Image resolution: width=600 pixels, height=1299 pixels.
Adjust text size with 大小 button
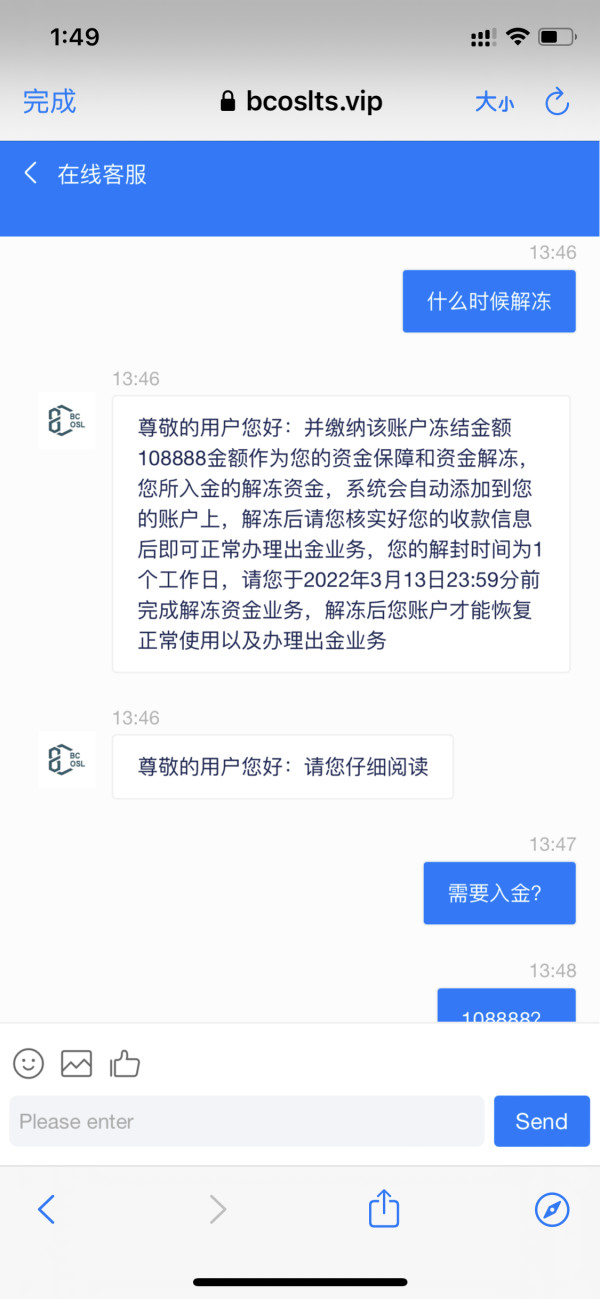(494, 102)
